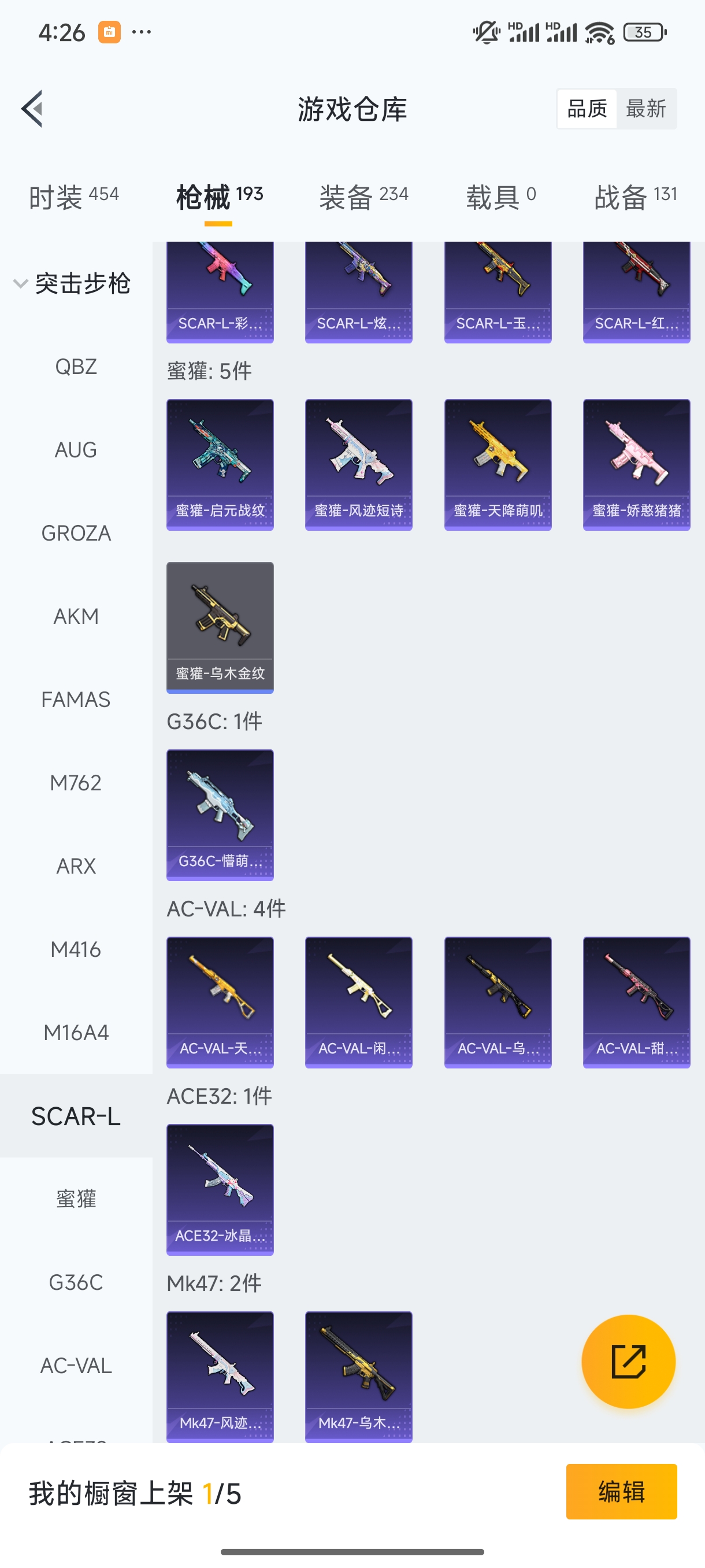
Task: Select GROZA in the weapon list
Action: (x=76, y=533)
